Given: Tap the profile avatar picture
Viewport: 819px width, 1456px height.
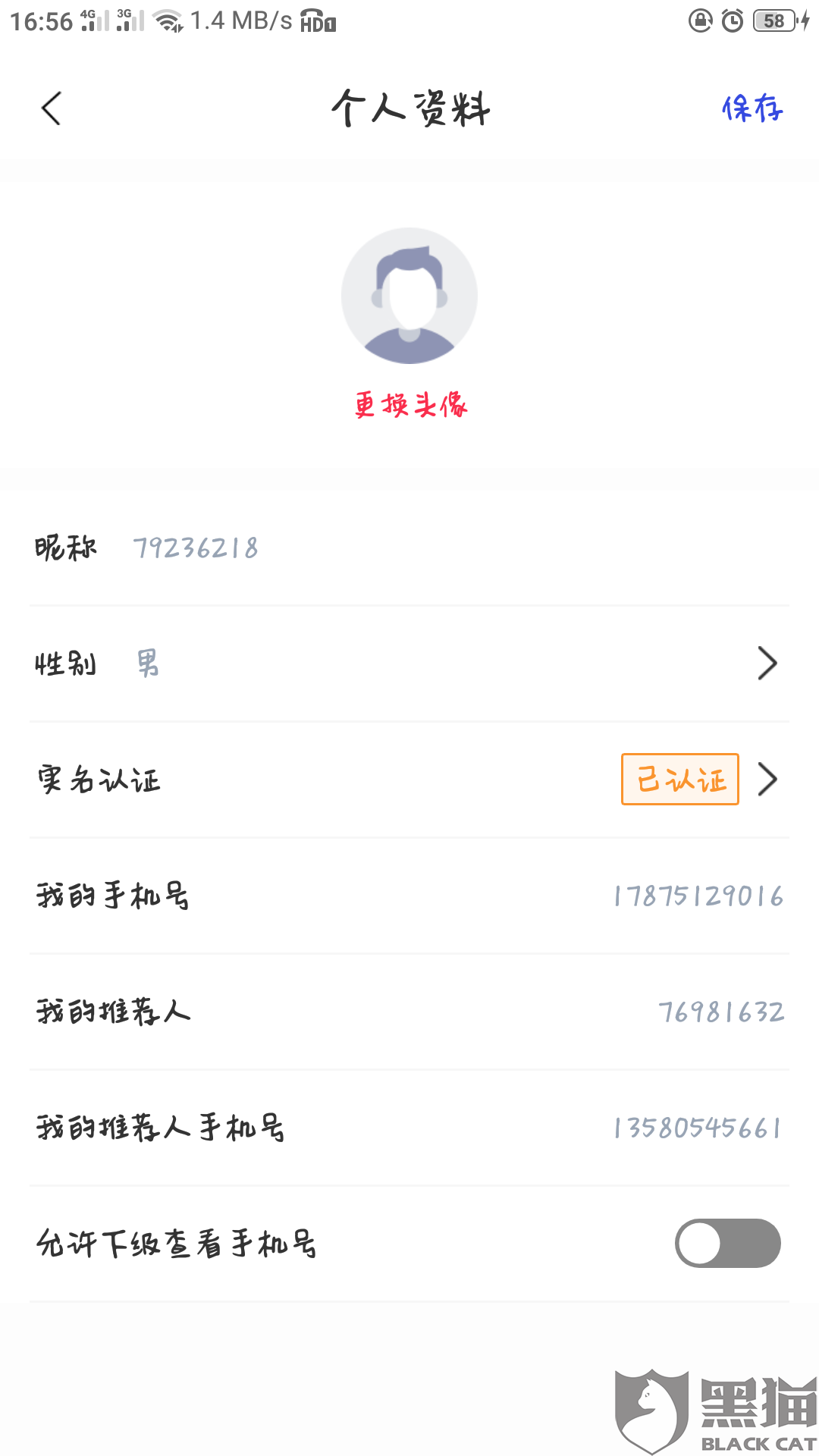Looking at the screenshot, I should pyautogui.click(x=409, y=296).
